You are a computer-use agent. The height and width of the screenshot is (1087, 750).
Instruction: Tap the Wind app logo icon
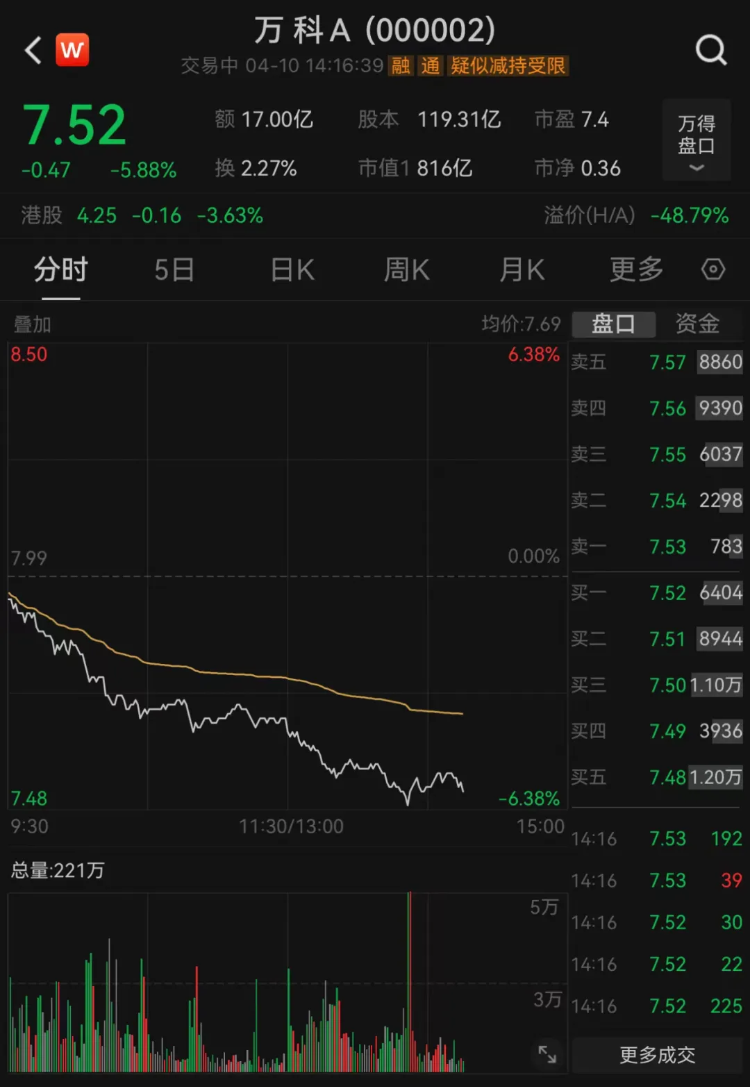71,48
